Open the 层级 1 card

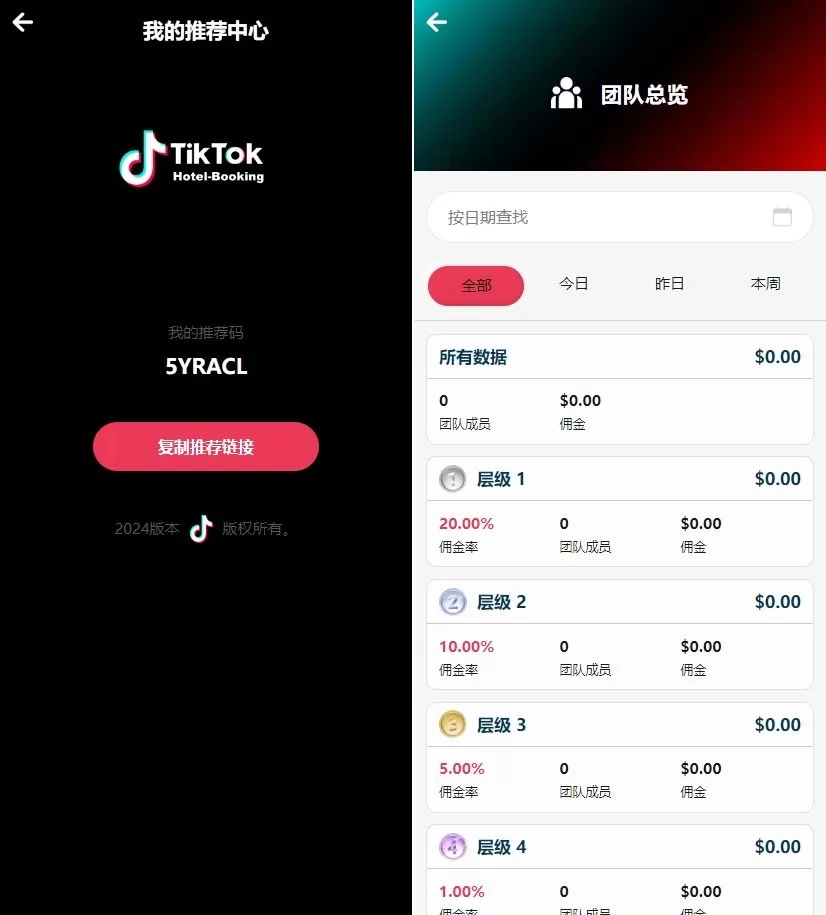(619, 512)
